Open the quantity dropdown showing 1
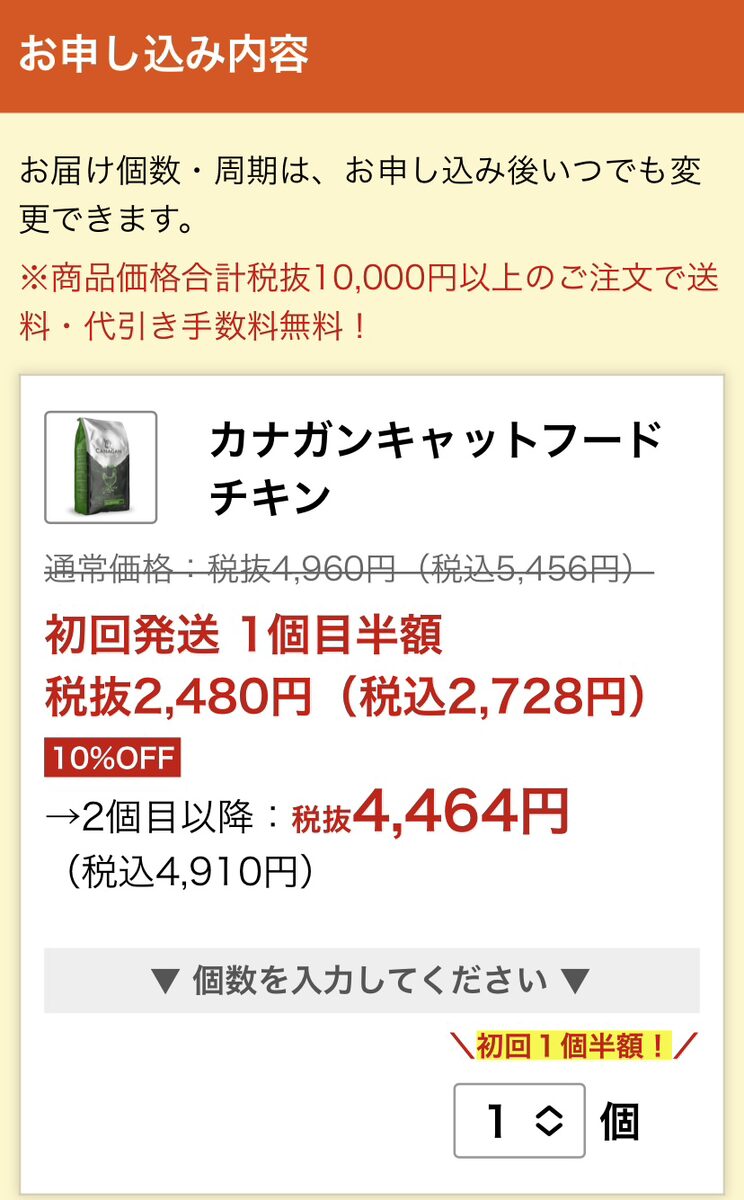 [520, 1121]
